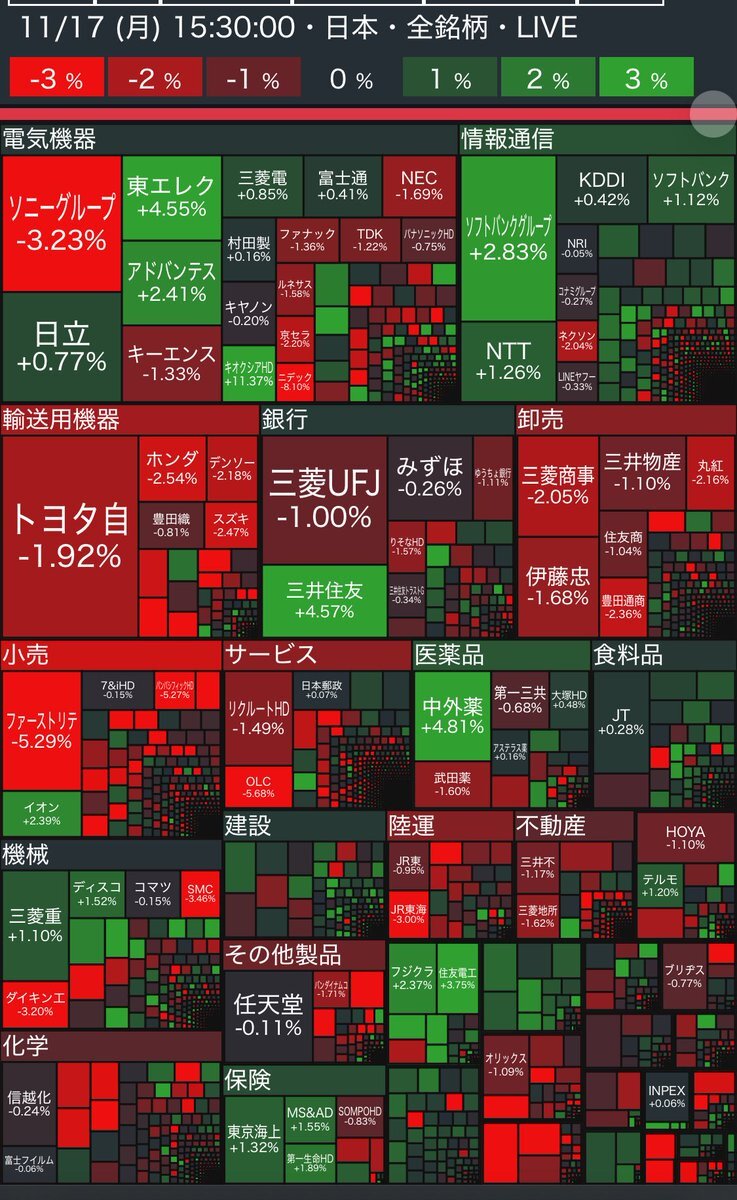Open the Fast Retailing -5.29% tile

[41, 730]
